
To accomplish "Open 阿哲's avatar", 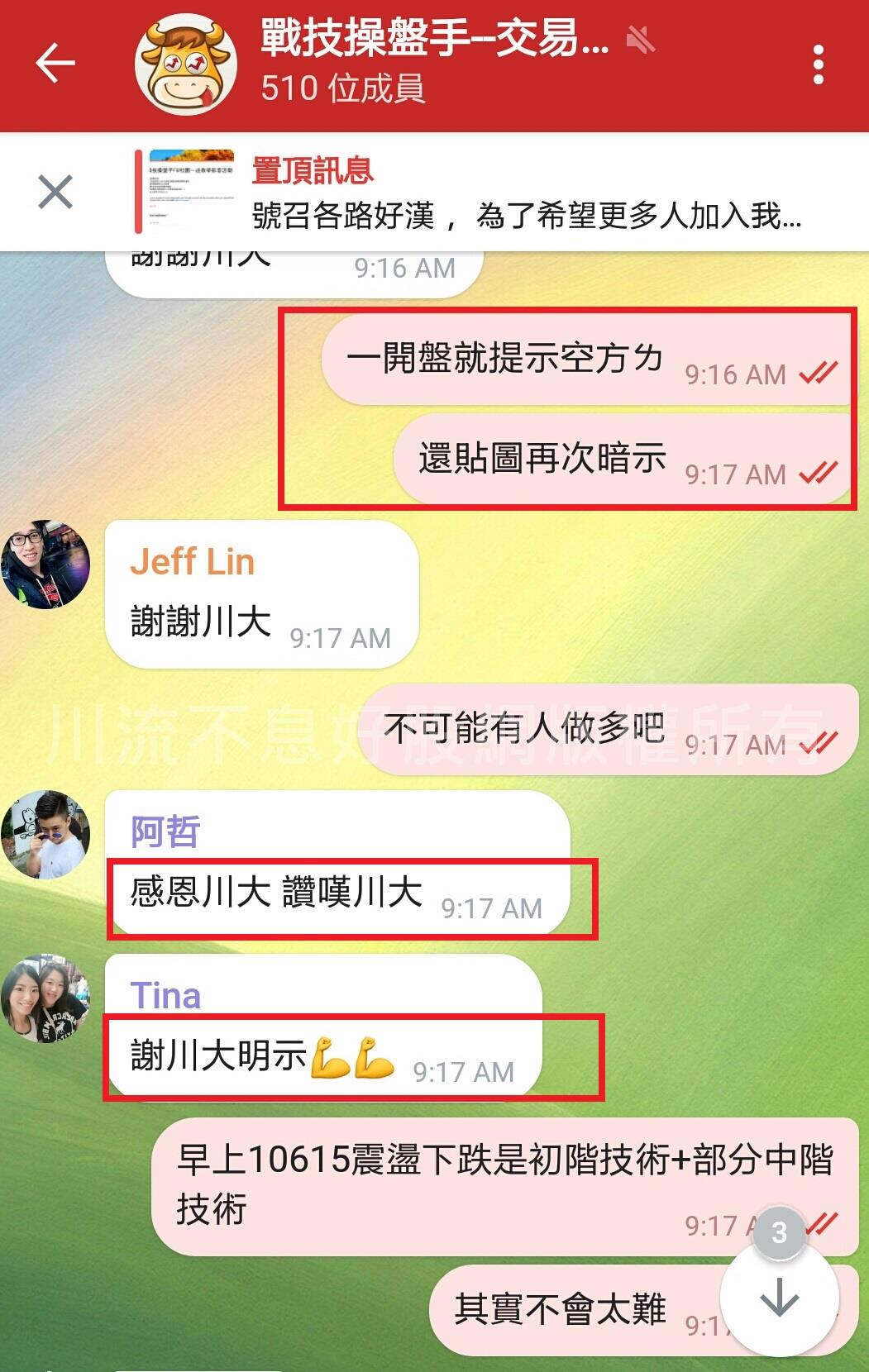I will coord(45,835).
